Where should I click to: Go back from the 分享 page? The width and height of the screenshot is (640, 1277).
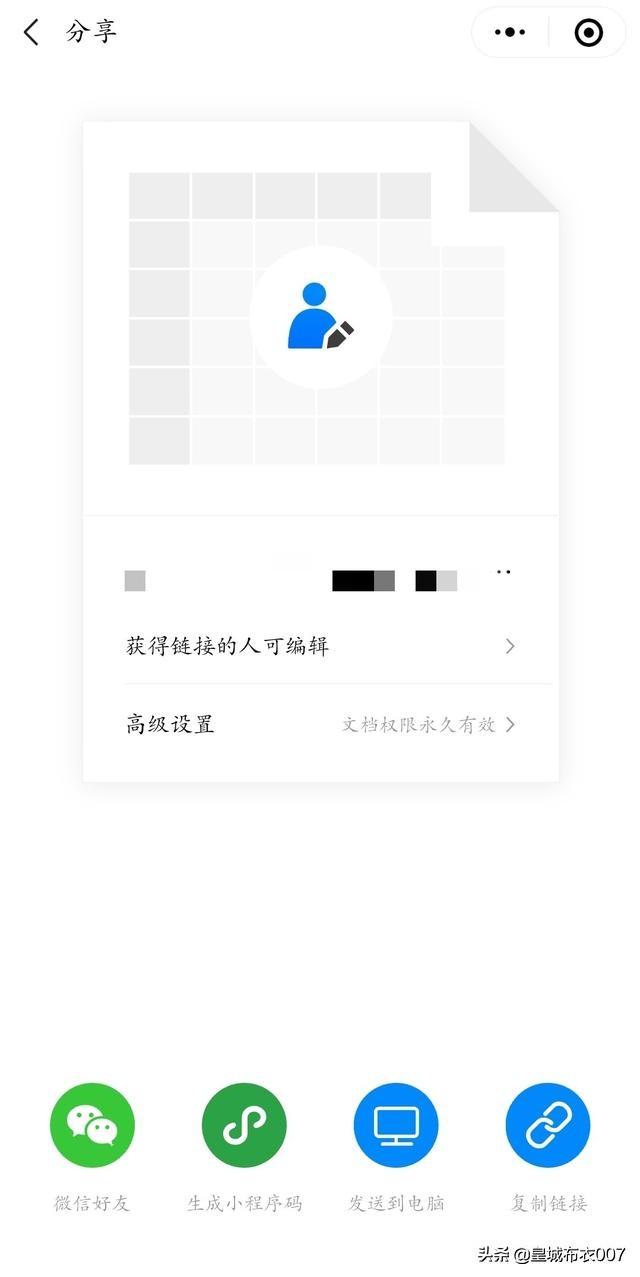pos(31,33)
